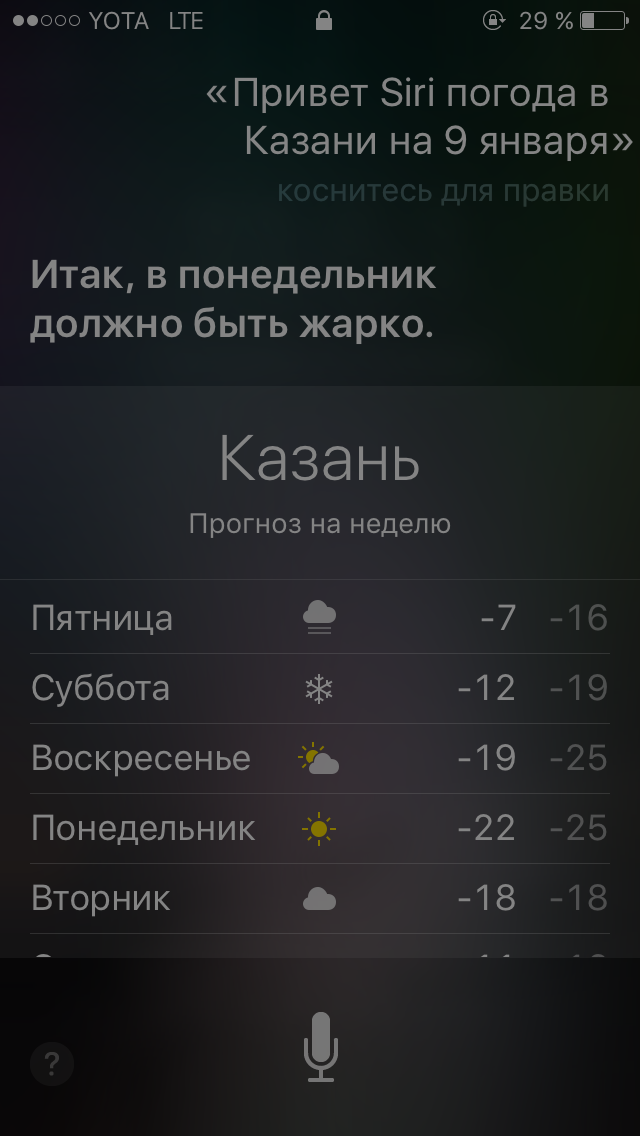Tap the microphone to speak to Siri

pyautogui.click(x=320, y=1047)
